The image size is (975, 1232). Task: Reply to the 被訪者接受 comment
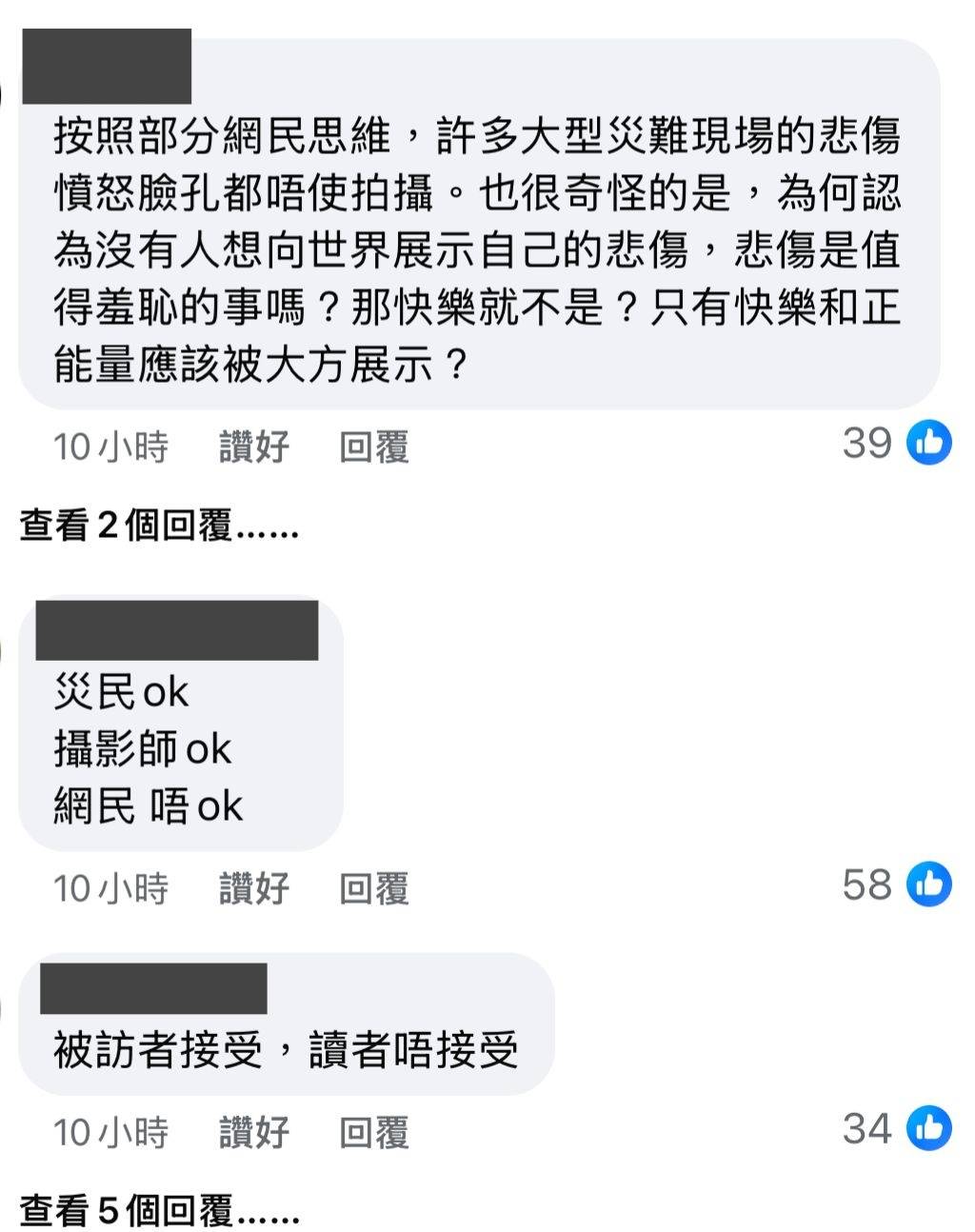(x=373, y=1131)
